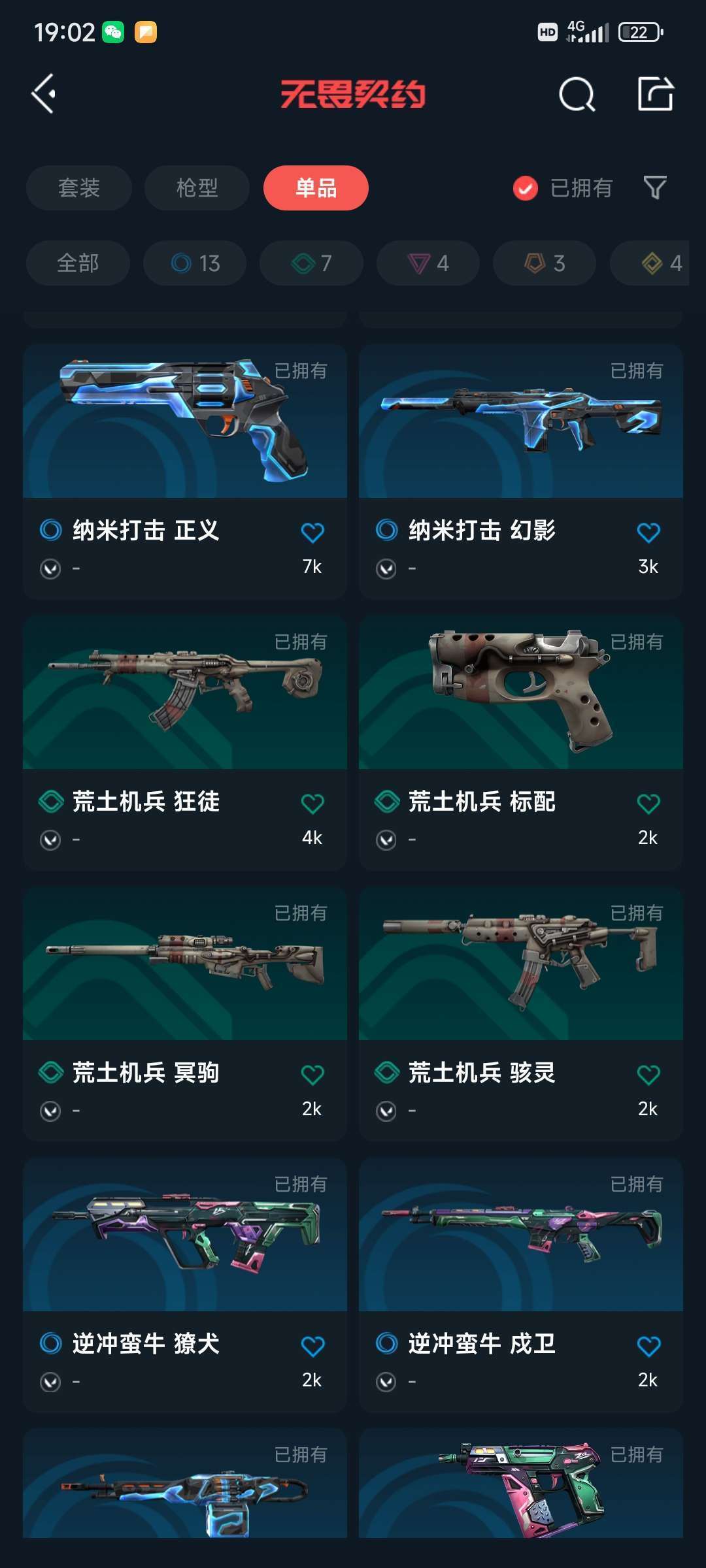Open the 纳米打击 正义 skin card
This screenshot has width=706, height=1568.
(185, 472)
